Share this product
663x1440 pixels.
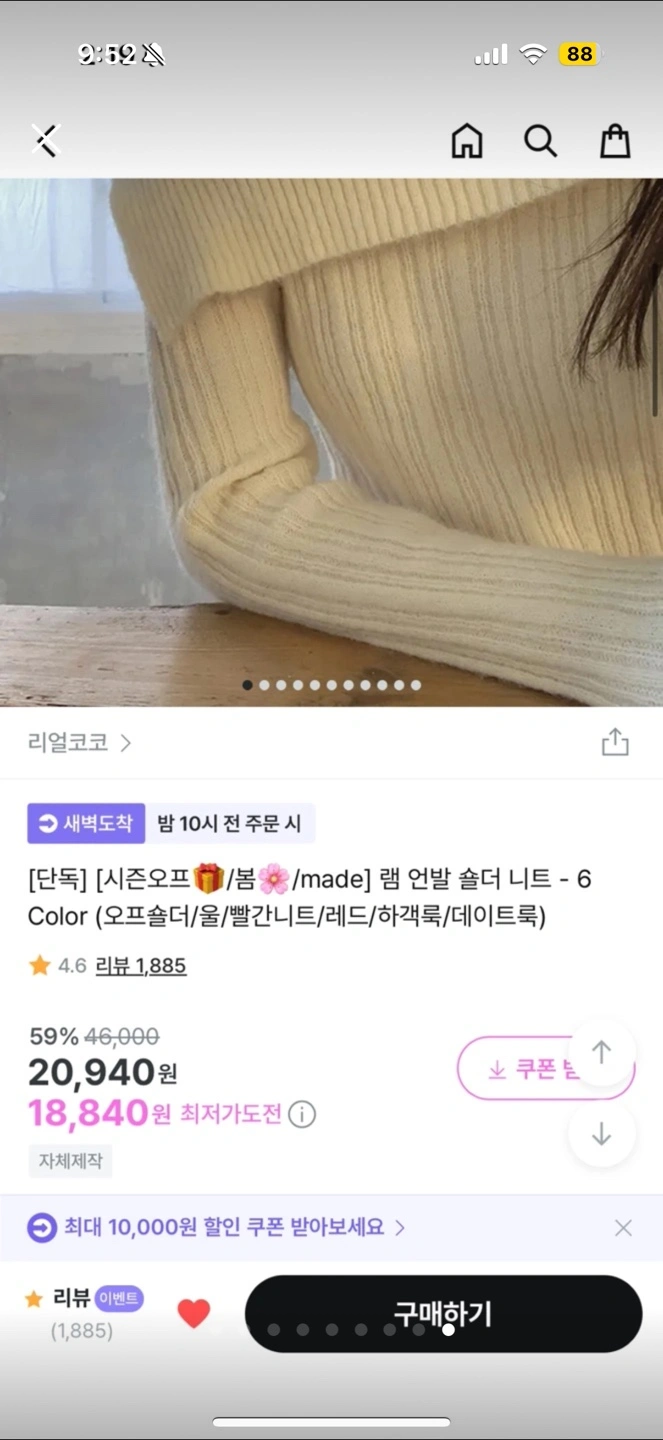pos(615,742)
